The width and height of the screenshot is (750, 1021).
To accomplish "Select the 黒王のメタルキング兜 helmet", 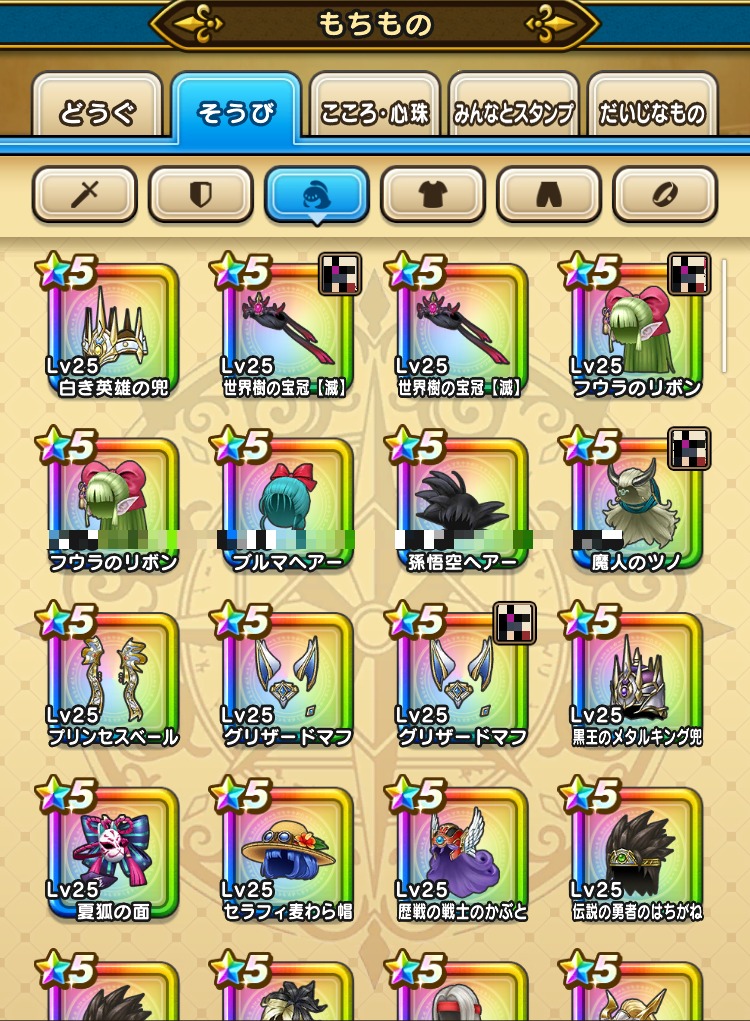I will 636,678.
